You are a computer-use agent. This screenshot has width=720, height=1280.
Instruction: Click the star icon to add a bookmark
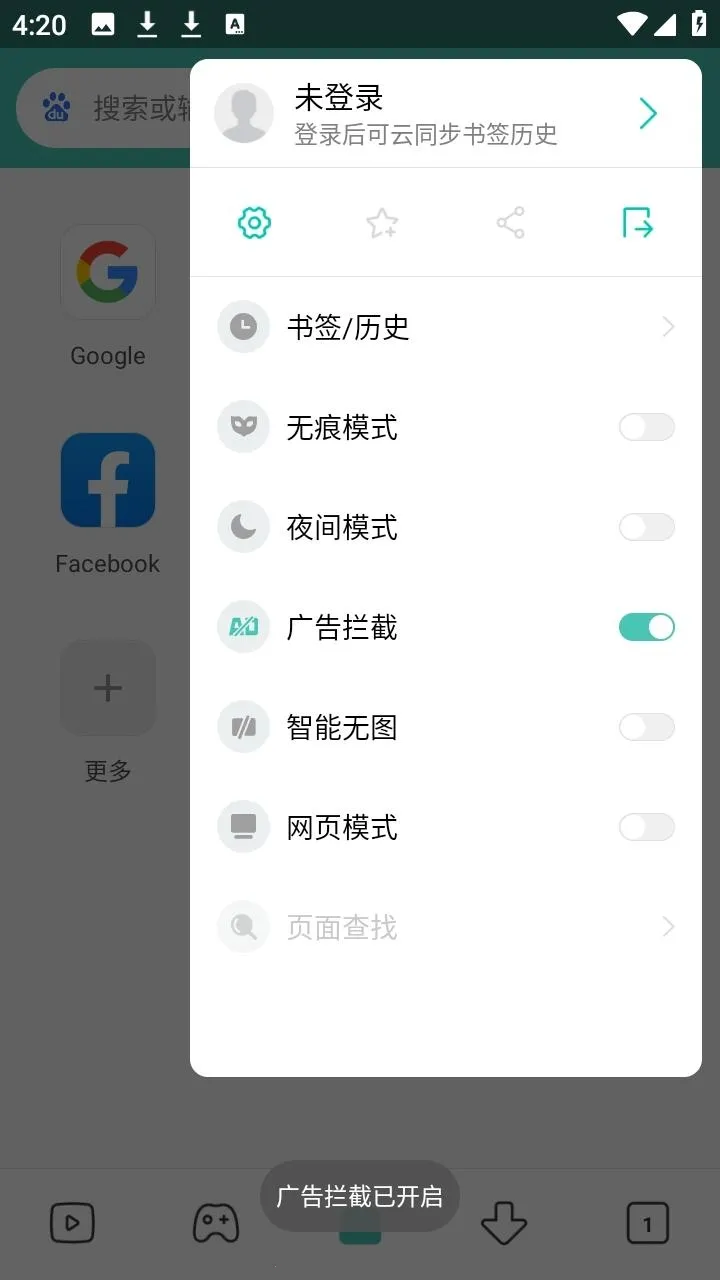(x=381, y=223)
